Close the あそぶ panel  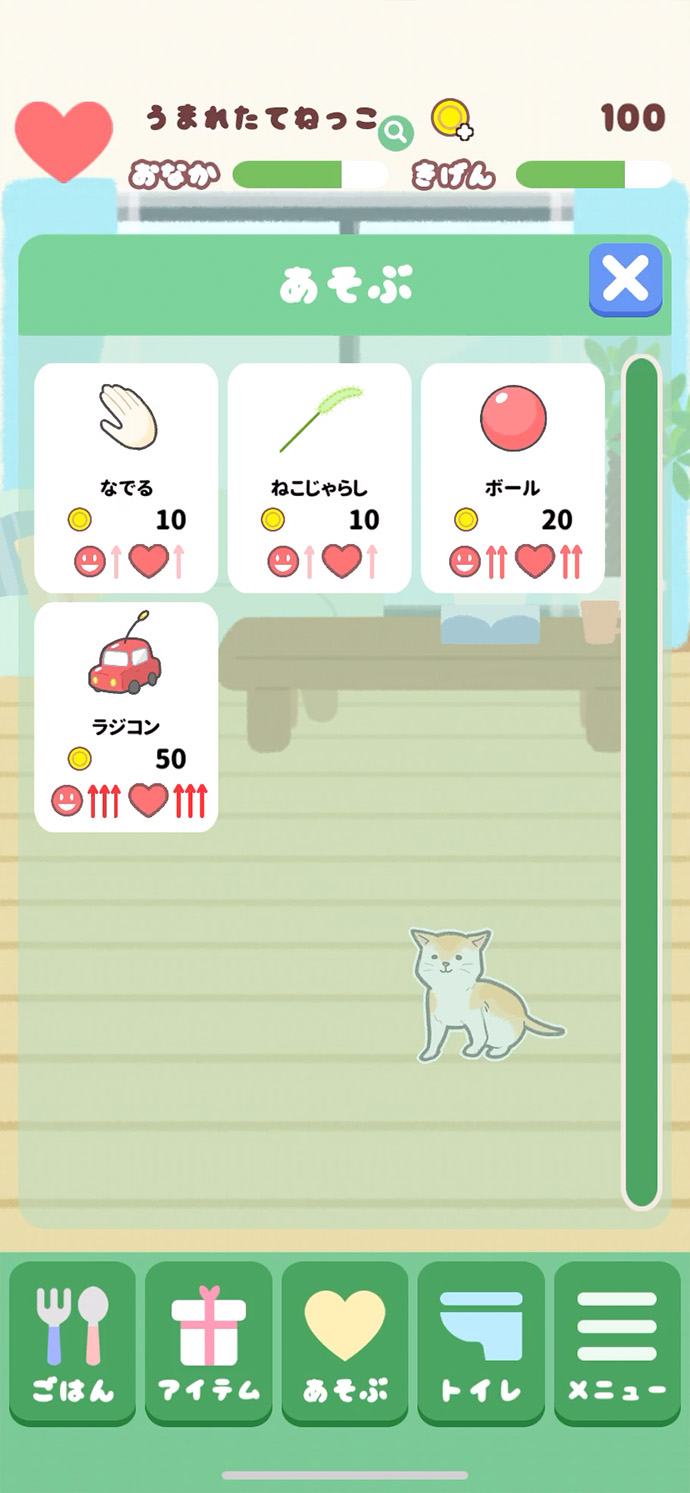click(x=626, y=279)
